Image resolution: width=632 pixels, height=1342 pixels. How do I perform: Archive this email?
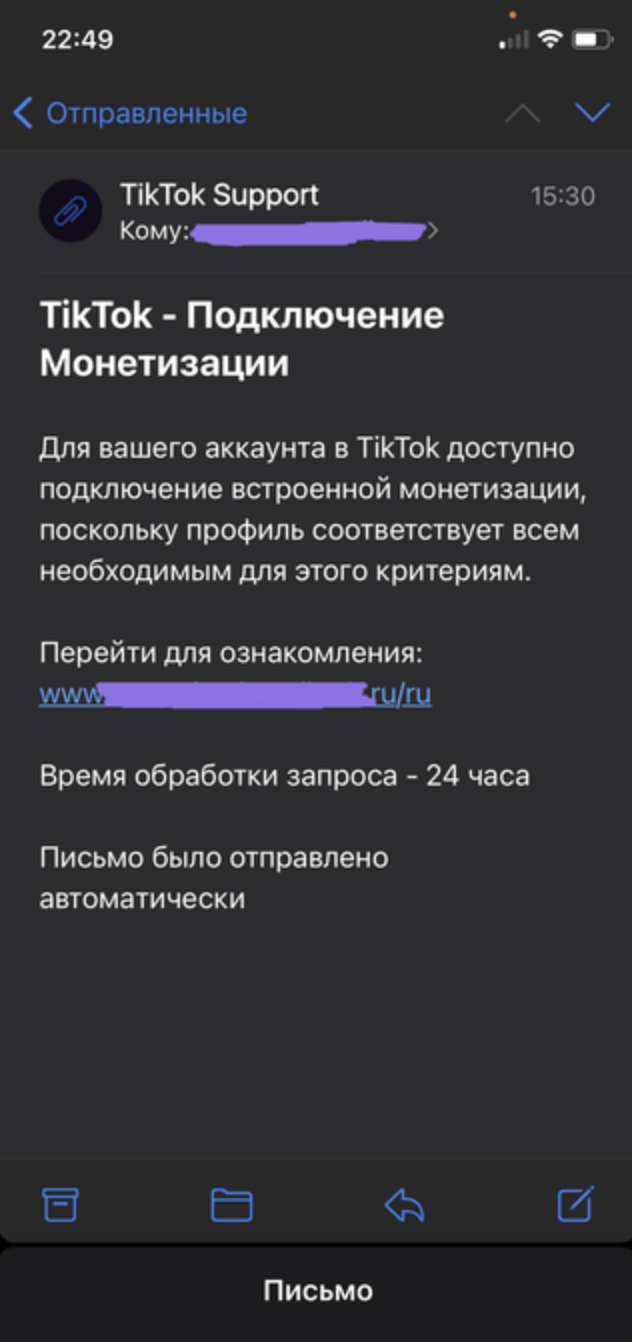click(x=60, y=1204)
